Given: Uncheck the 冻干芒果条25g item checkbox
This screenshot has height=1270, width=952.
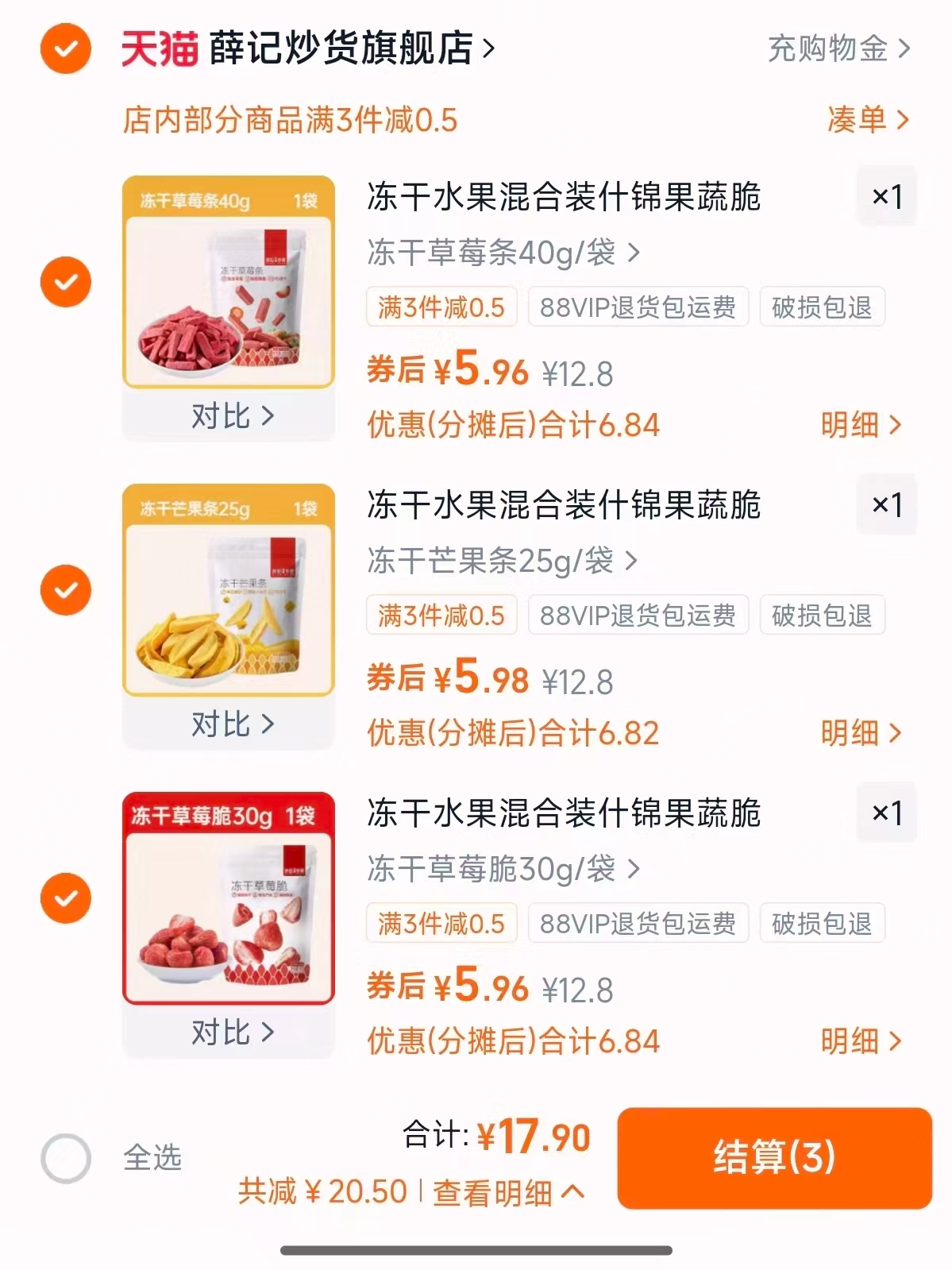Looking at the screenshot, I should [x=64, y=589].
